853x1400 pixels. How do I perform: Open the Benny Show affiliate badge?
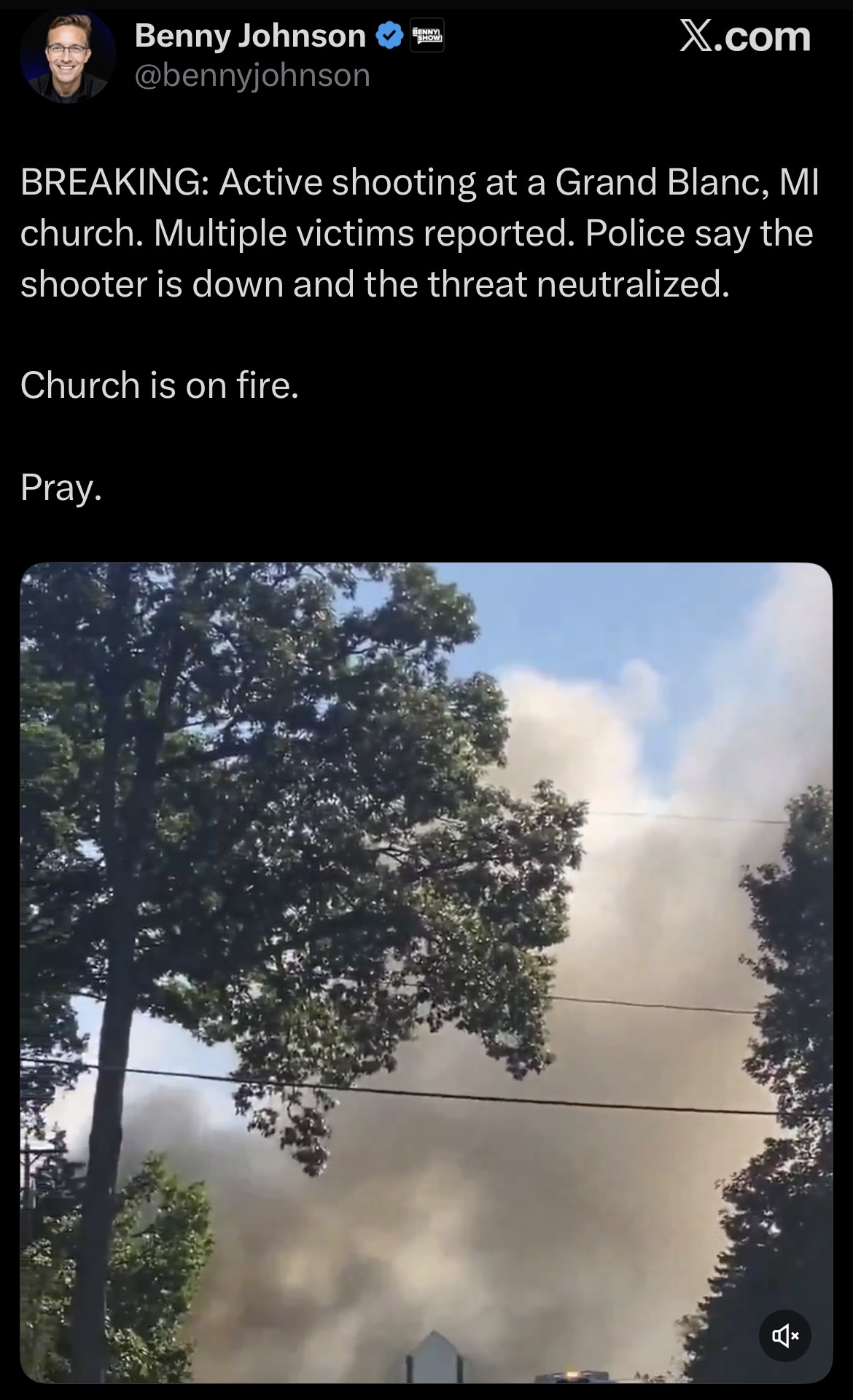(x=427, y=36)
